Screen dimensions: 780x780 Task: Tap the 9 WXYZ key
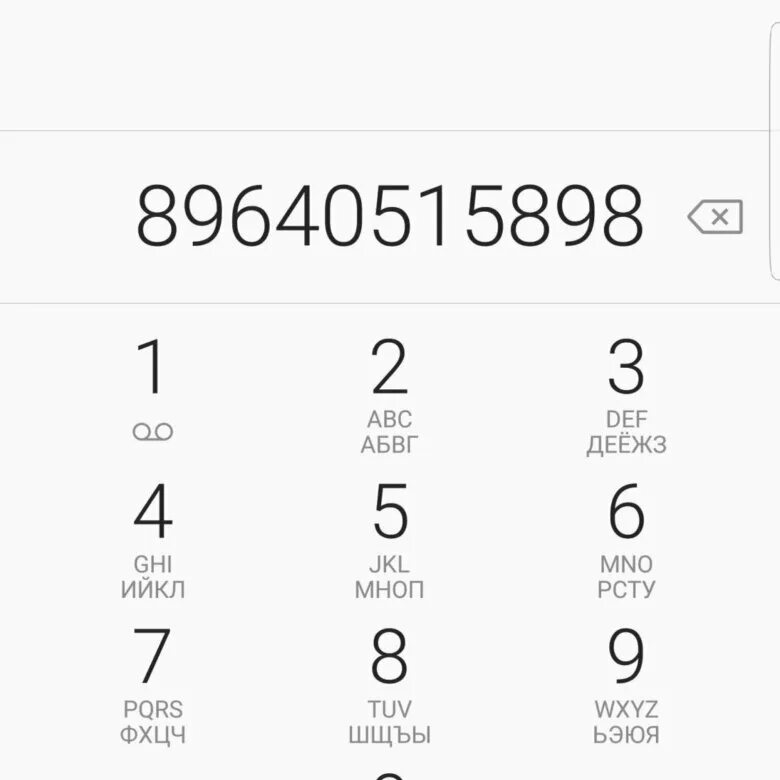tap(626, 682)
